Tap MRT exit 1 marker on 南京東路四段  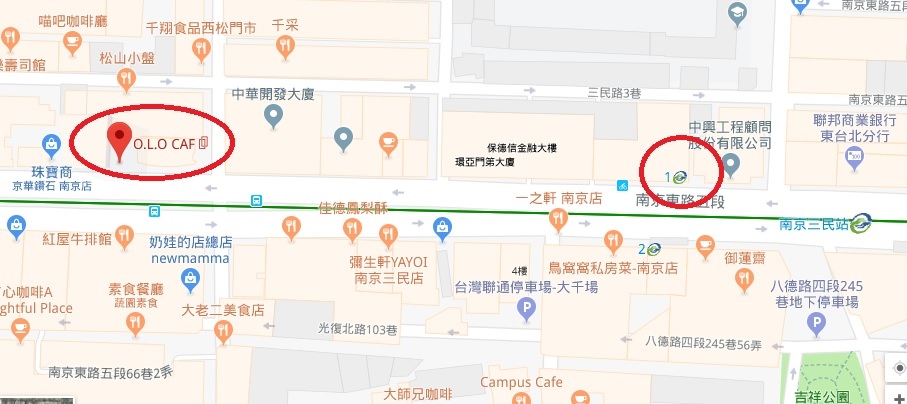click(679, 177)
